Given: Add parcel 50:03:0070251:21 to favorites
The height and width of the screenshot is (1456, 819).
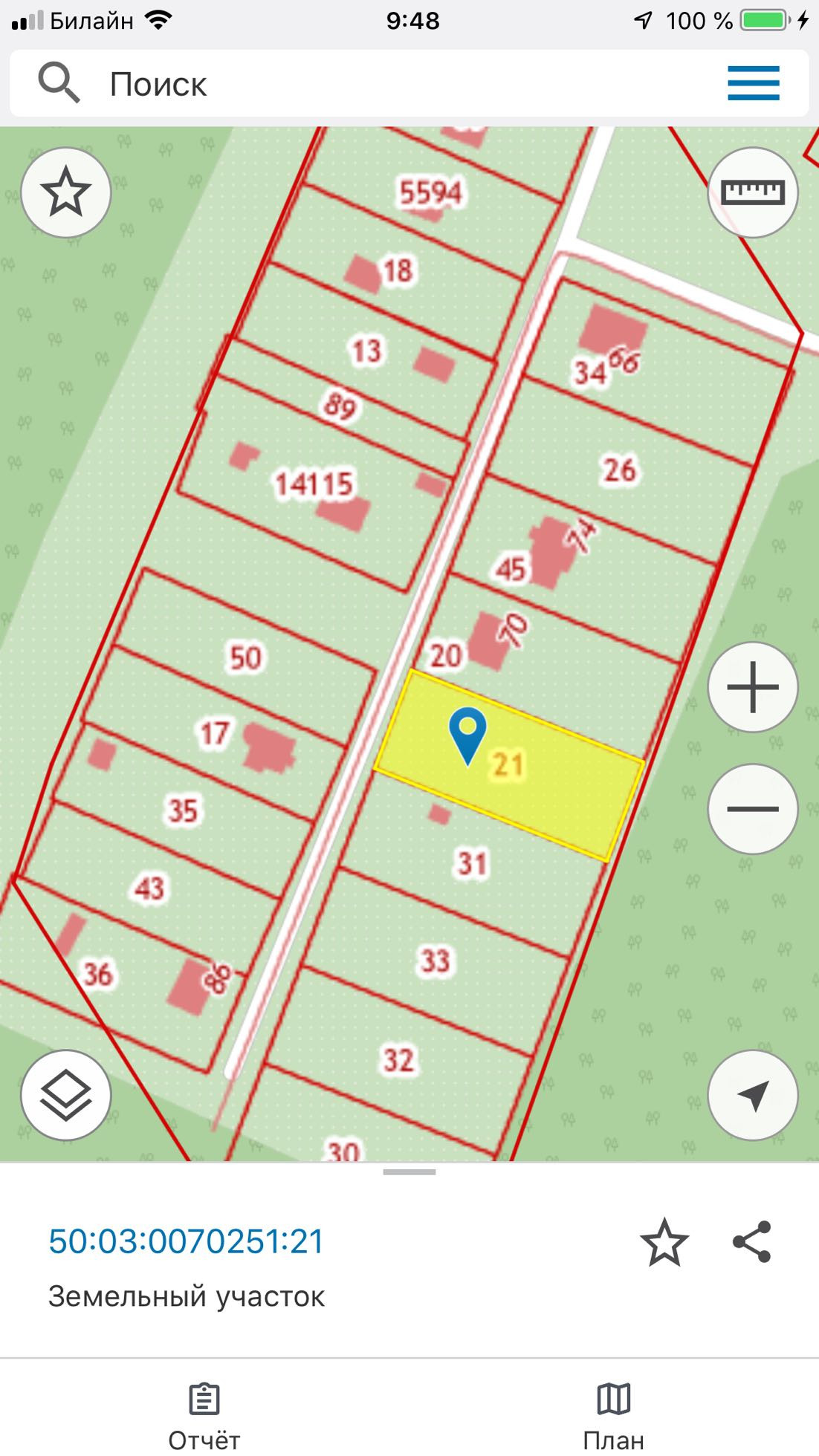Looking at the screenshot, I should click(664, 1242).
